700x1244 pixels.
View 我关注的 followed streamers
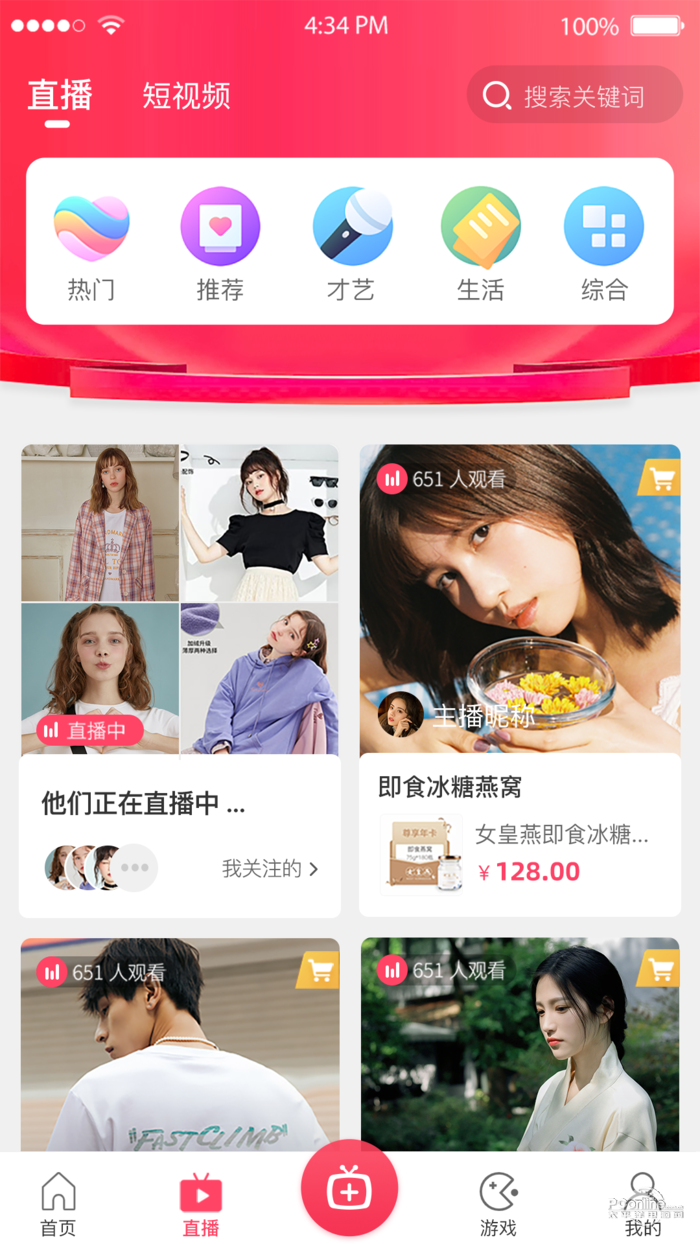[x=270, y=869]
